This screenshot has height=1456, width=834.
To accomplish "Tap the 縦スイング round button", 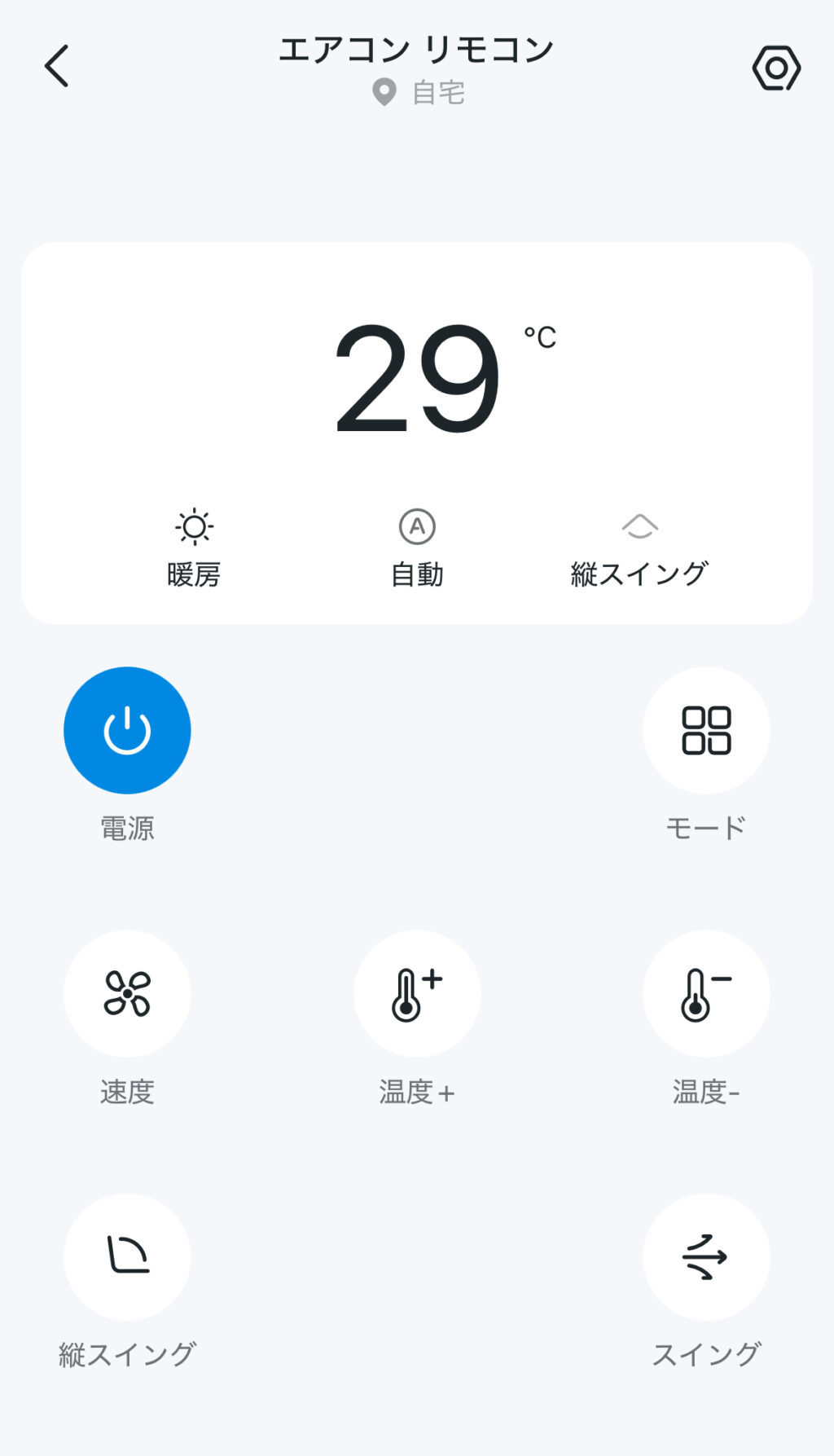I will pyautogui.click(x=127, y=1256).
